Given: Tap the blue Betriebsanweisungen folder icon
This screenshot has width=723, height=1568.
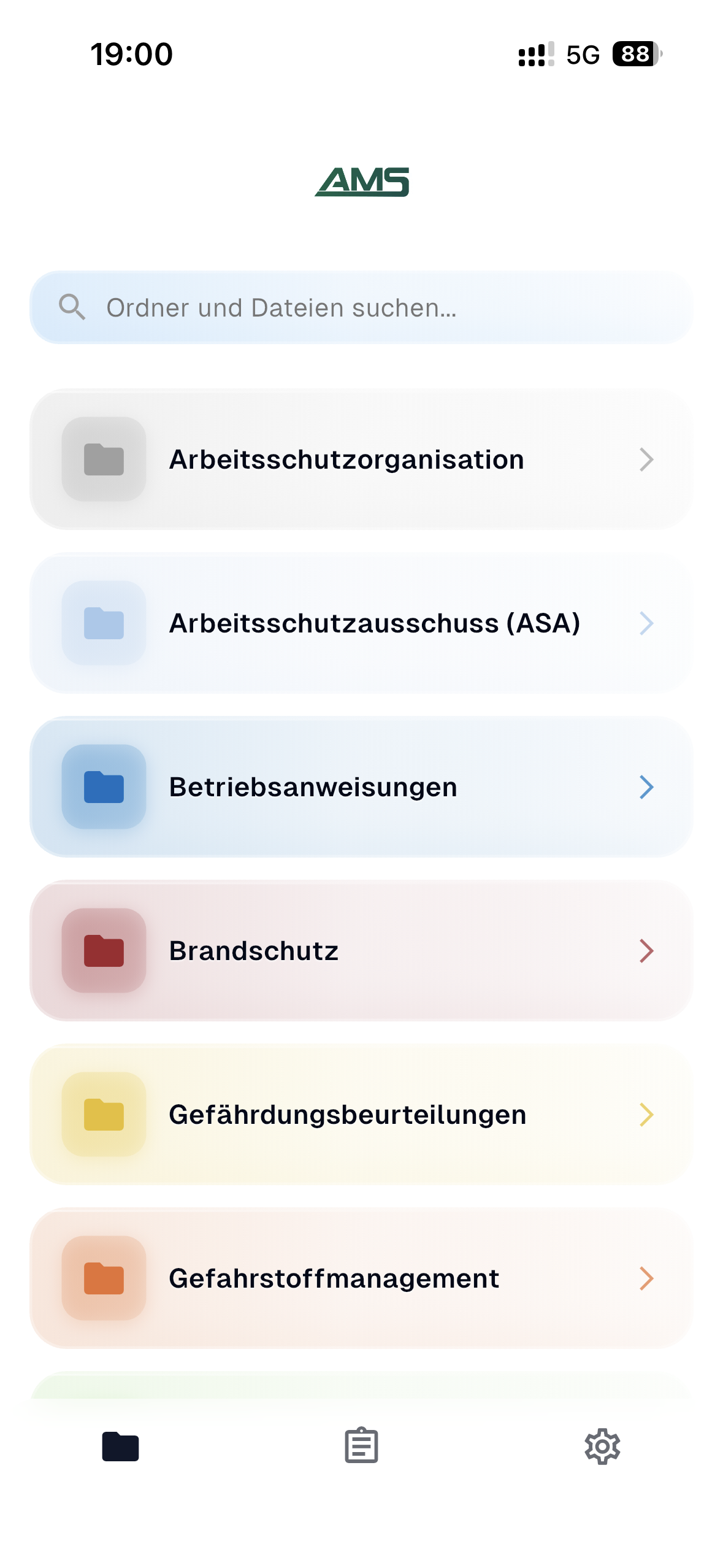Looking at the screenshot, I should click(104, 787).
